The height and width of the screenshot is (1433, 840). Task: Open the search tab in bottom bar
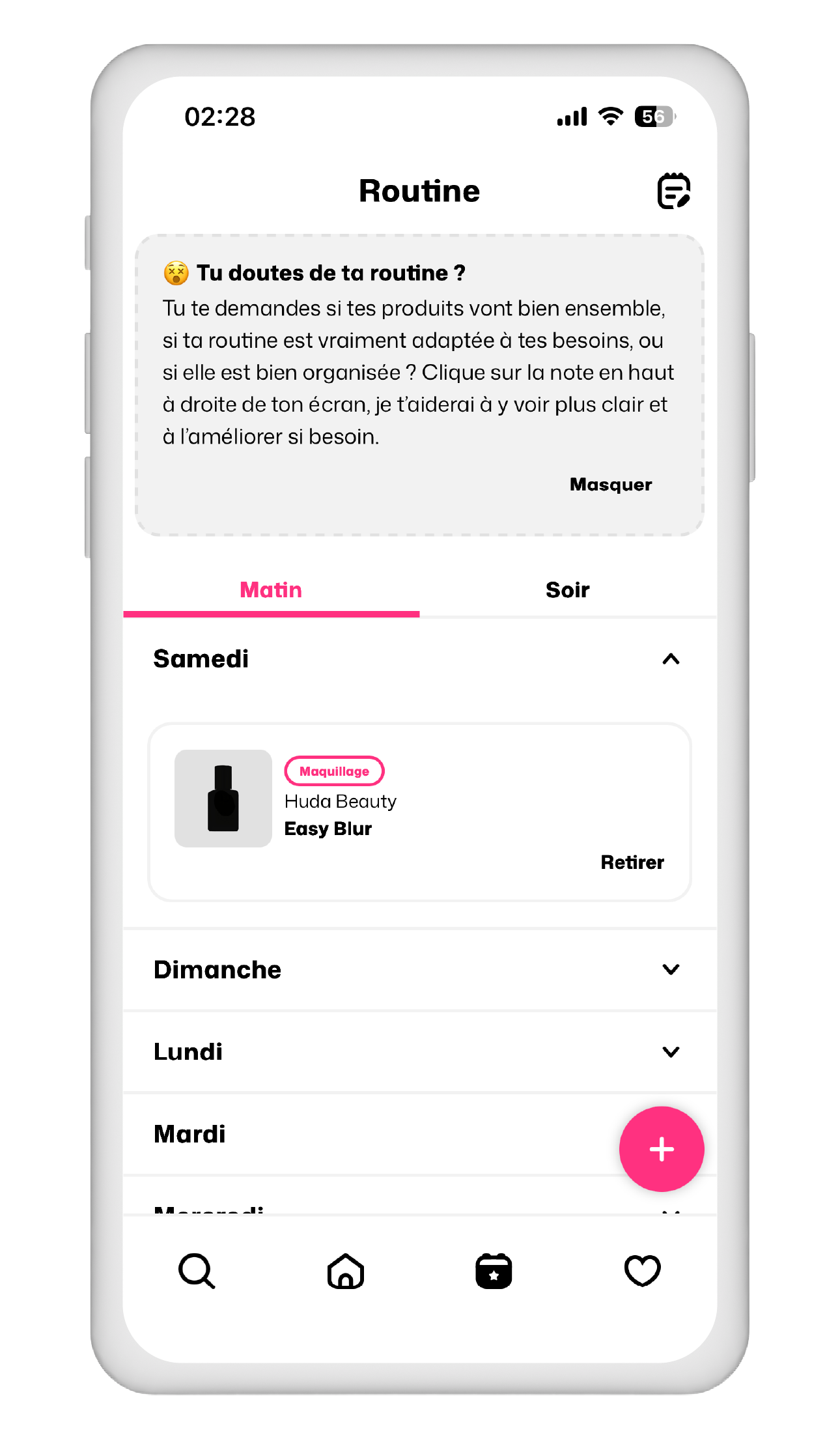[197, 1271]
